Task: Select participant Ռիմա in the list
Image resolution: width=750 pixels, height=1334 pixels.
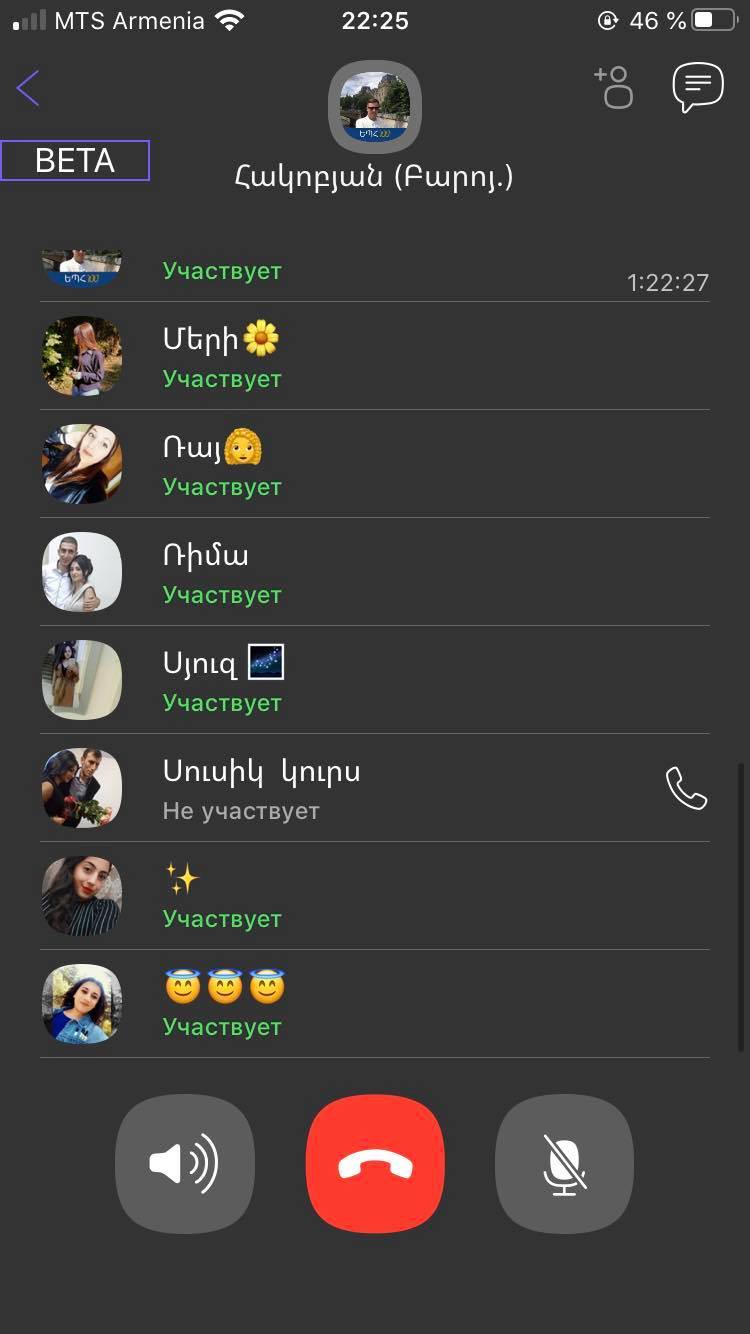Action: pyautogui.click(x=375, y=572)
